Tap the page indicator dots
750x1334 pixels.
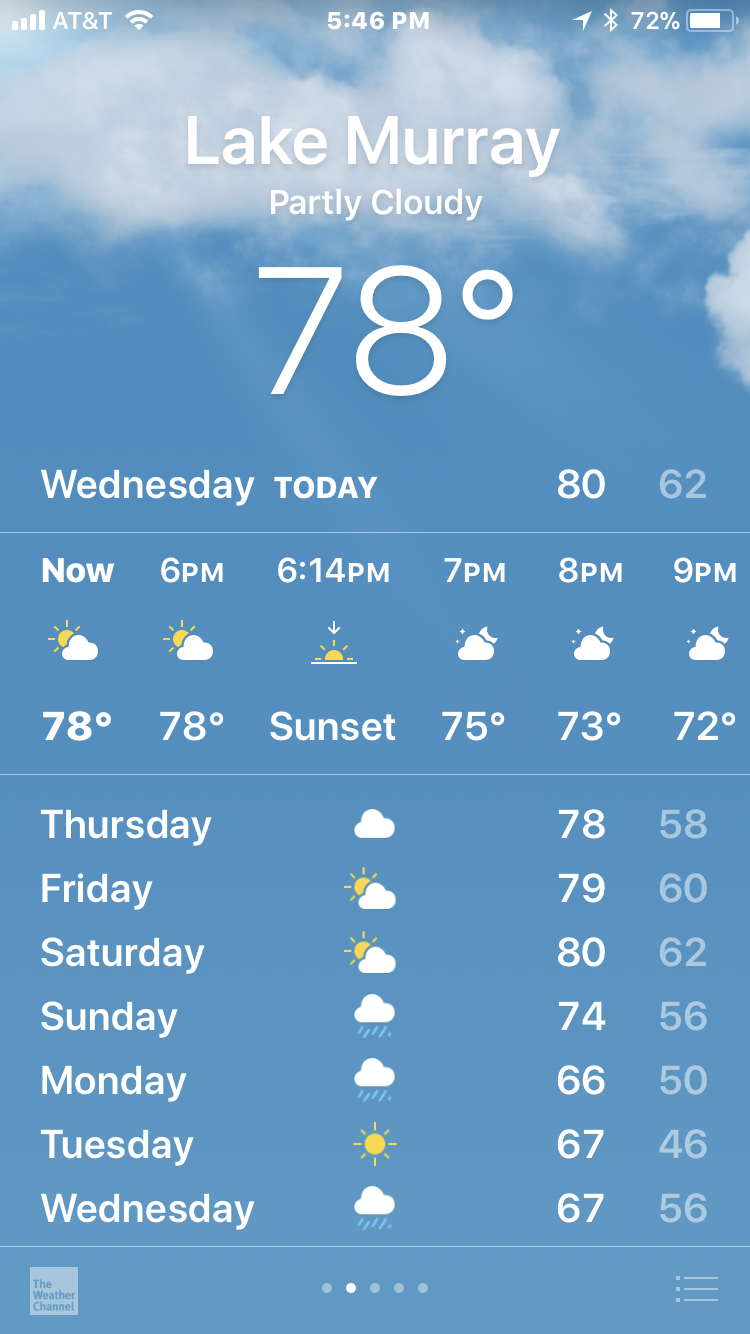point(375,1288)
